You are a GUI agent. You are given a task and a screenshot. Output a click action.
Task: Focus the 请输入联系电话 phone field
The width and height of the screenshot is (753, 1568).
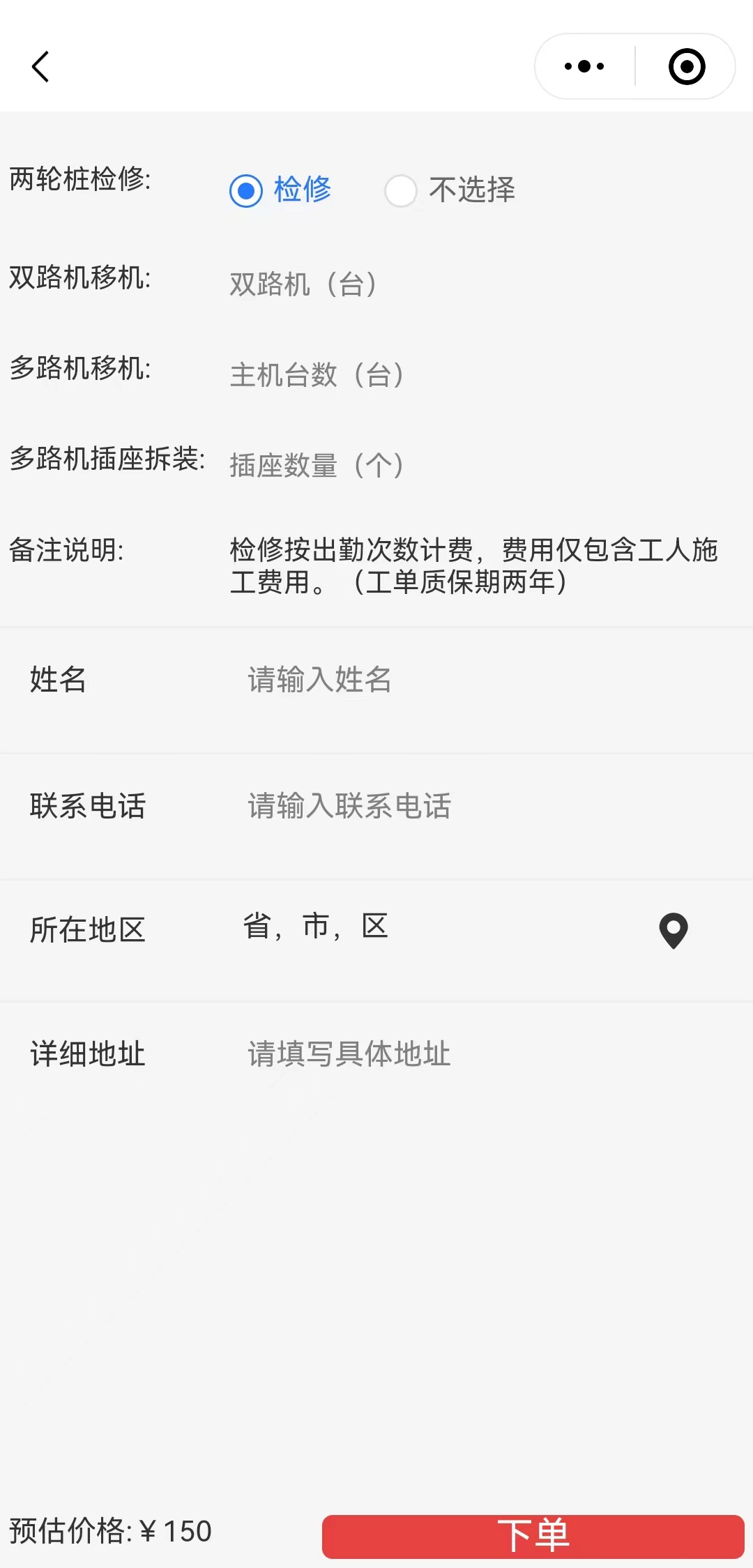coord(488,806)
